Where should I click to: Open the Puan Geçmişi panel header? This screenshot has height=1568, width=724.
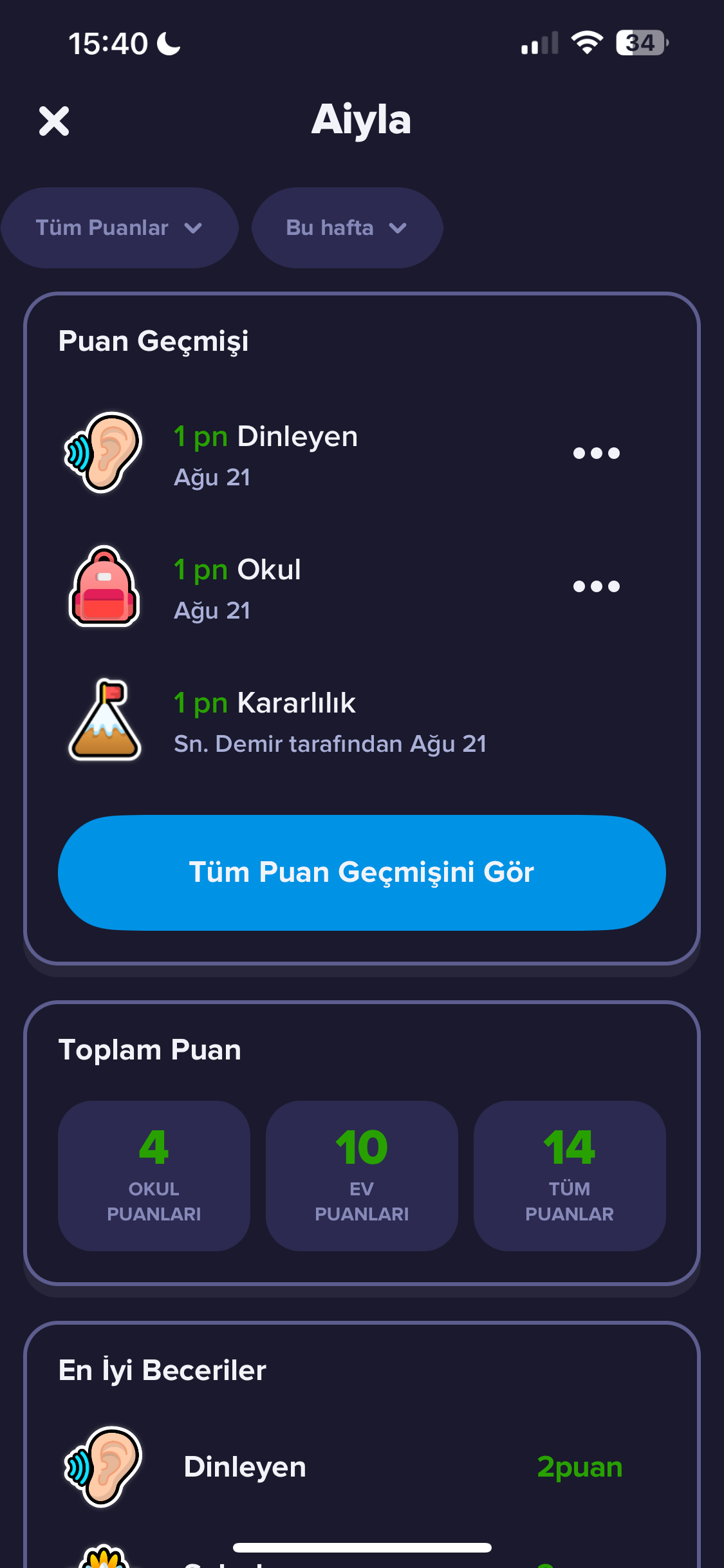click(x=154, y=341)
